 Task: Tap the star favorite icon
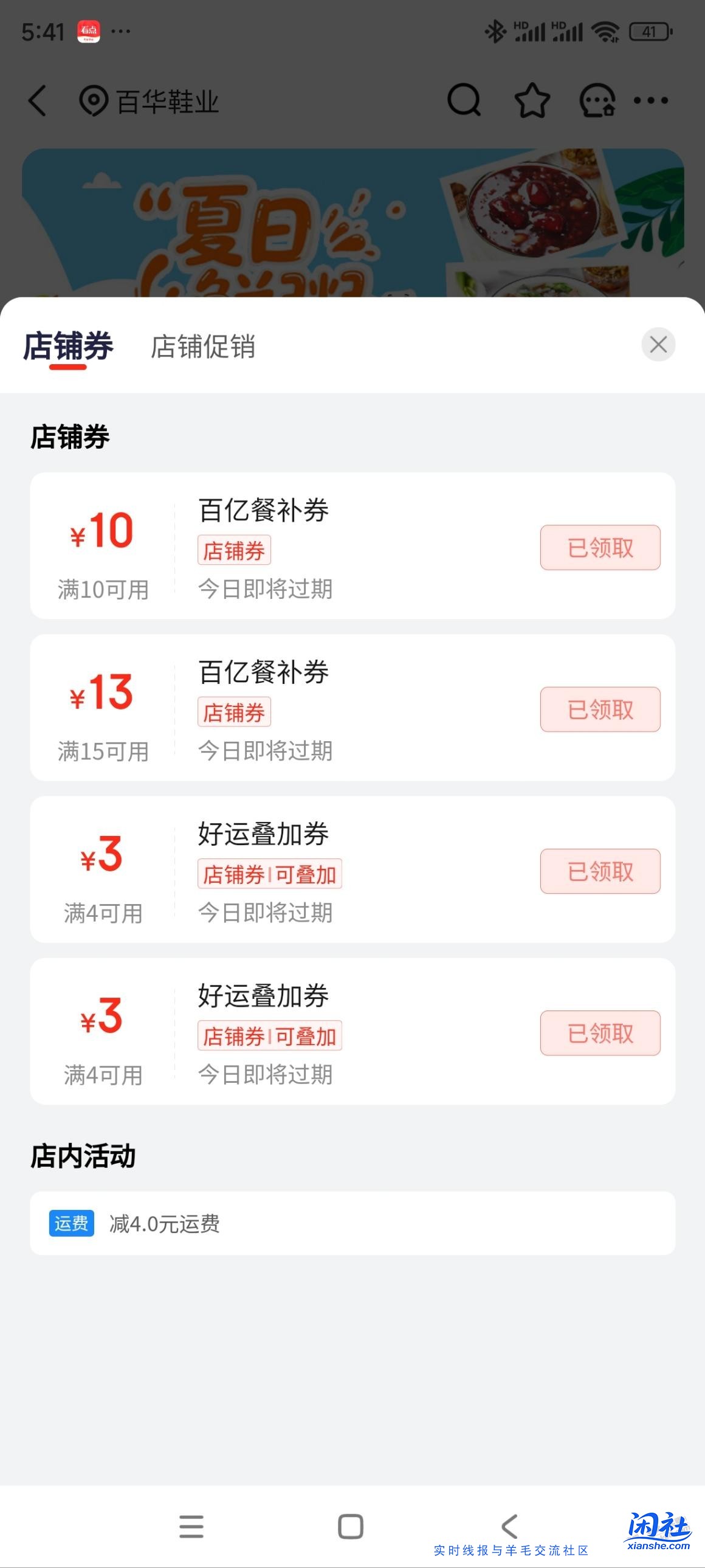point(532,101)
